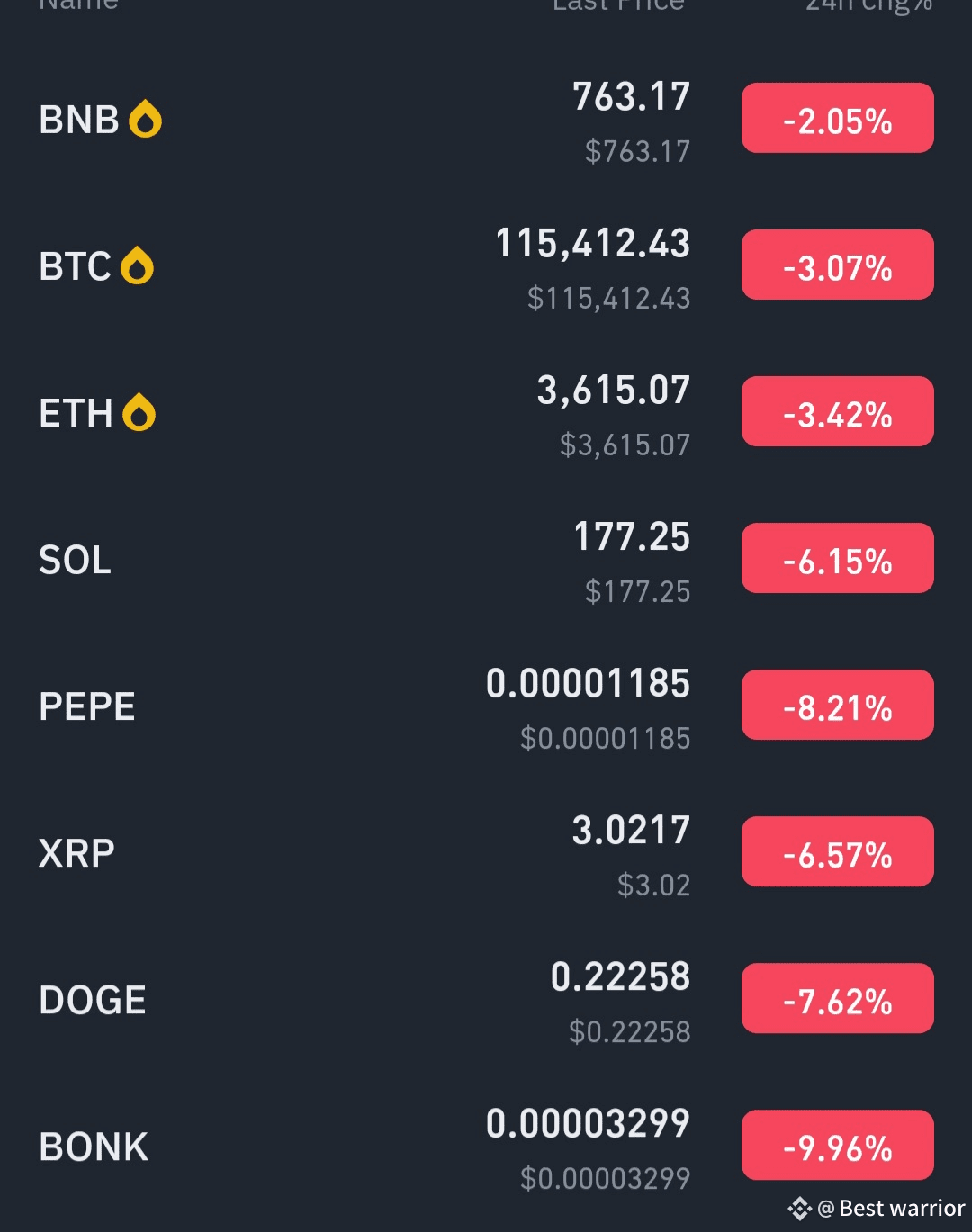The width and height of the screenshot is (972, 1232).
Task: View the BONK market row
Action: [x=94, y=1147]
